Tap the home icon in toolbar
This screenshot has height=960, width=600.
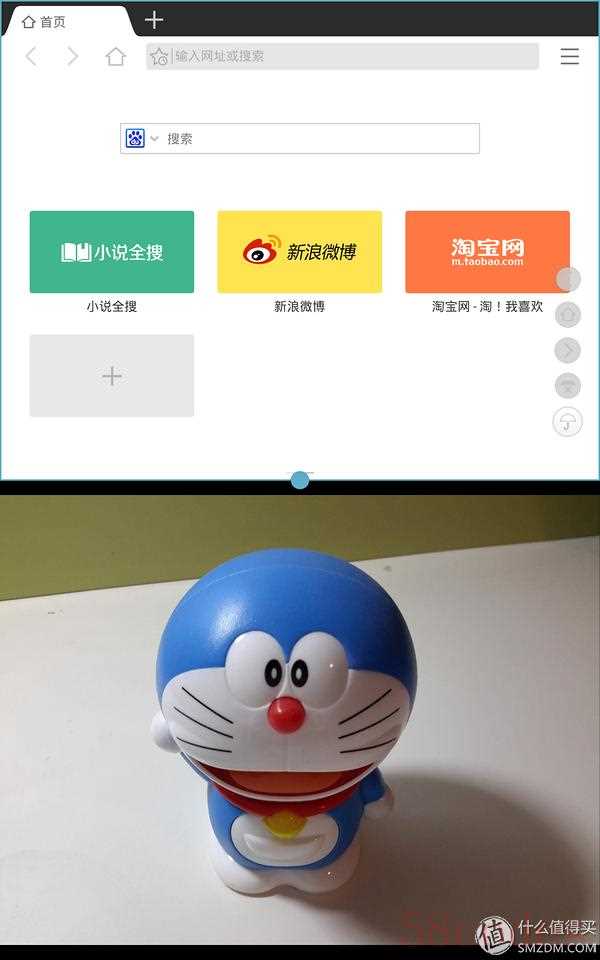pyautogui.click(x=116, y=57)
